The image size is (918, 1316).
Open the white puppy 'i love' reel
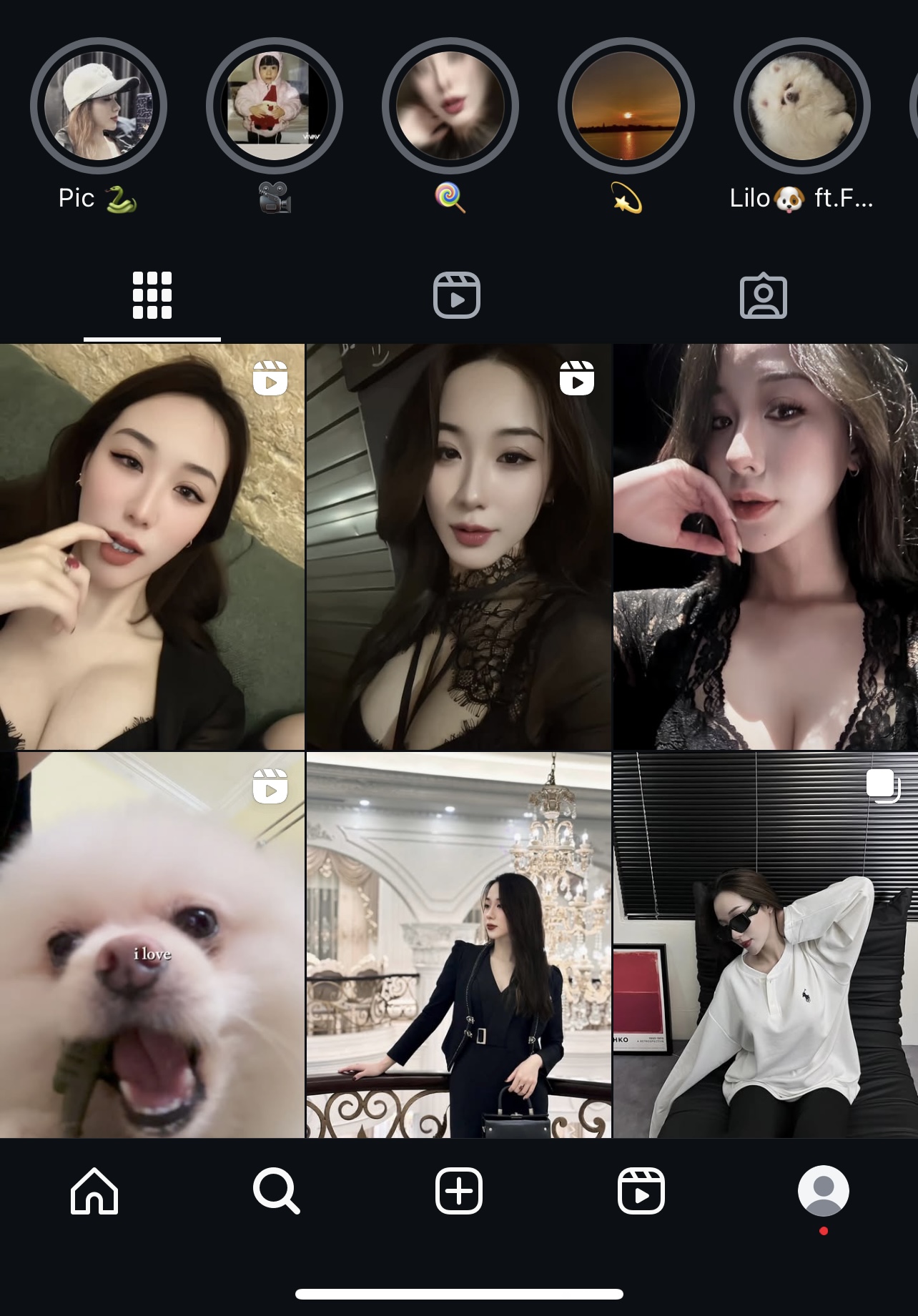point(152,944)
